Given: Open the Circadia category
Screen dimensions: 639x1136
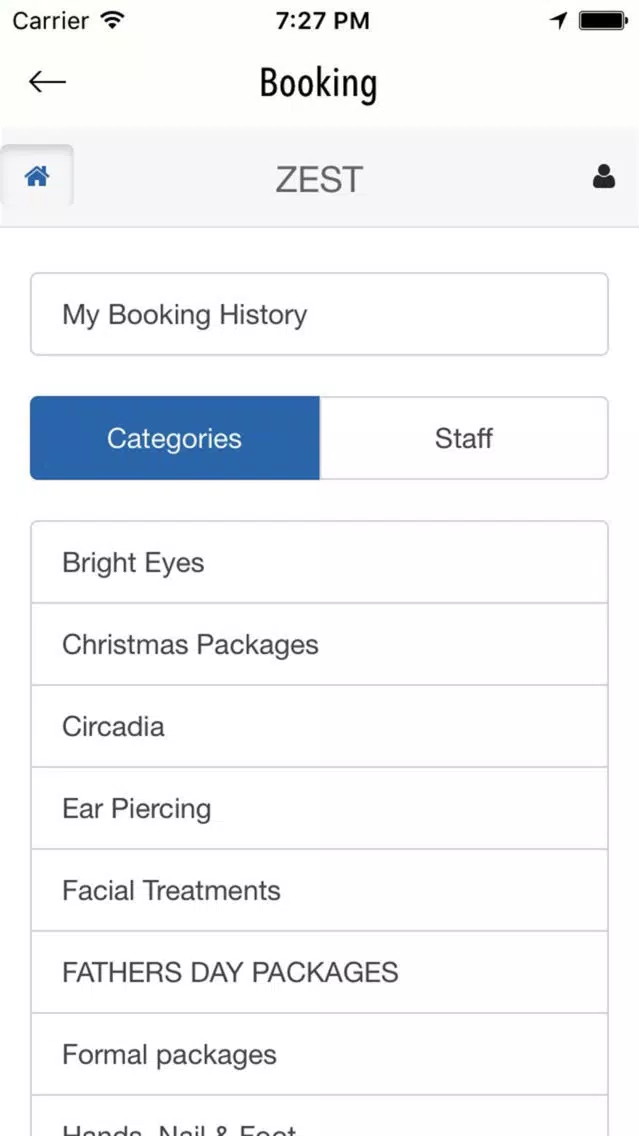Looking at the screenshot, I should click(319, 726).
